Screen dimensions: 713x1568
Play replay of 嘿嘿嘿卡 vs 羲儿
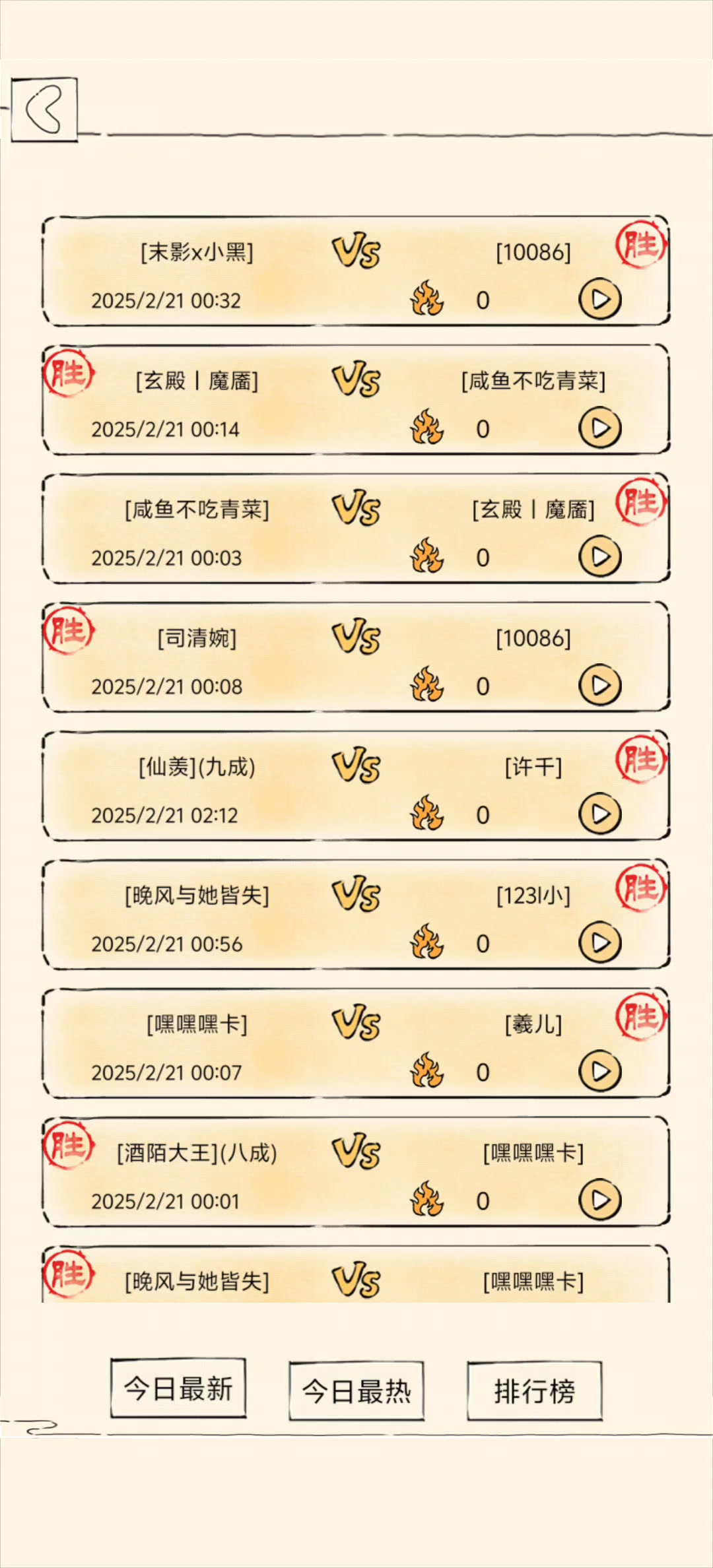(x=599, y=1072)
